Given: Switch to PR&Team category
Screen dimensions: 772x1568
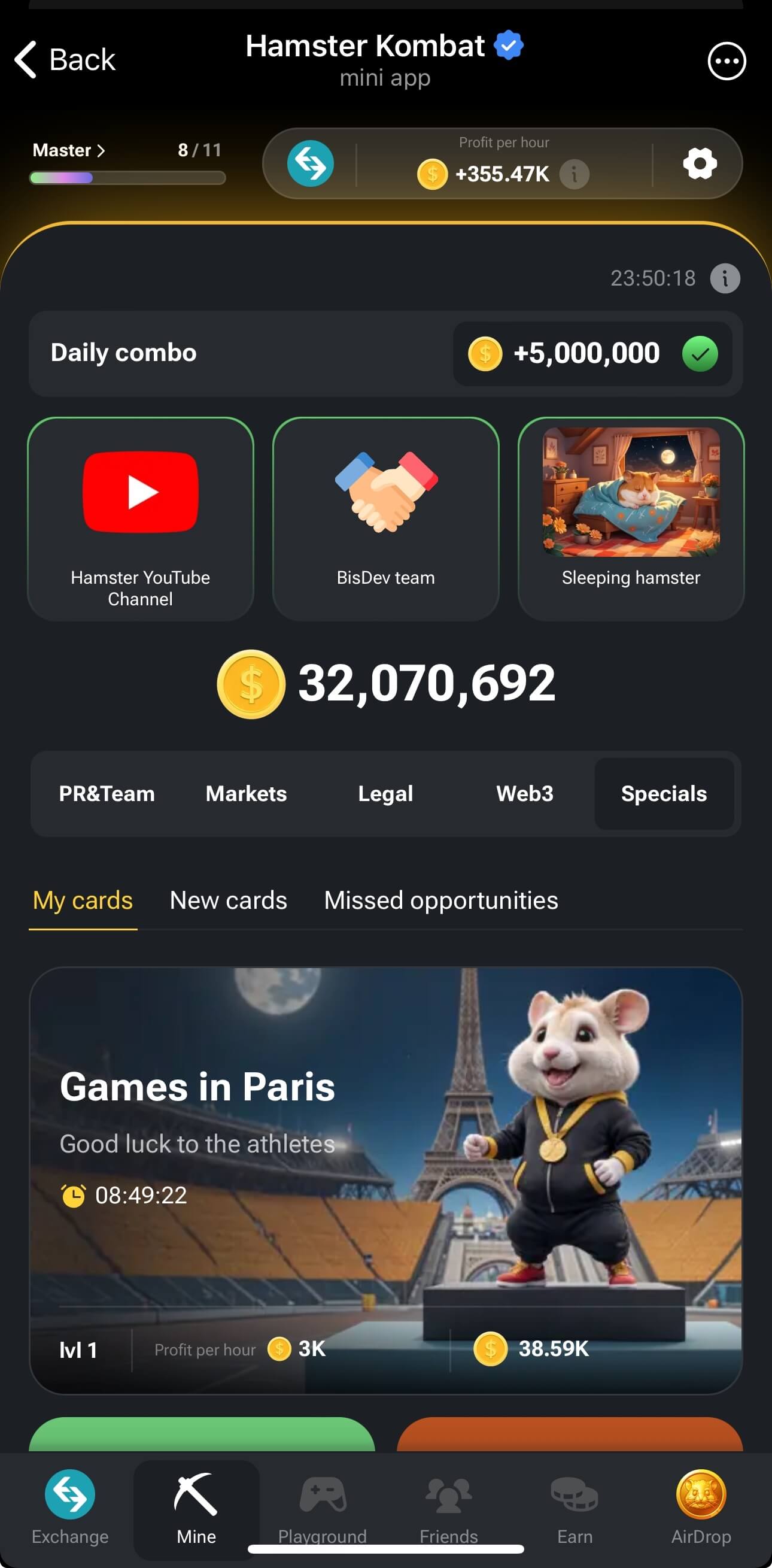Looking at the screenshot, I should coord(107,794).
